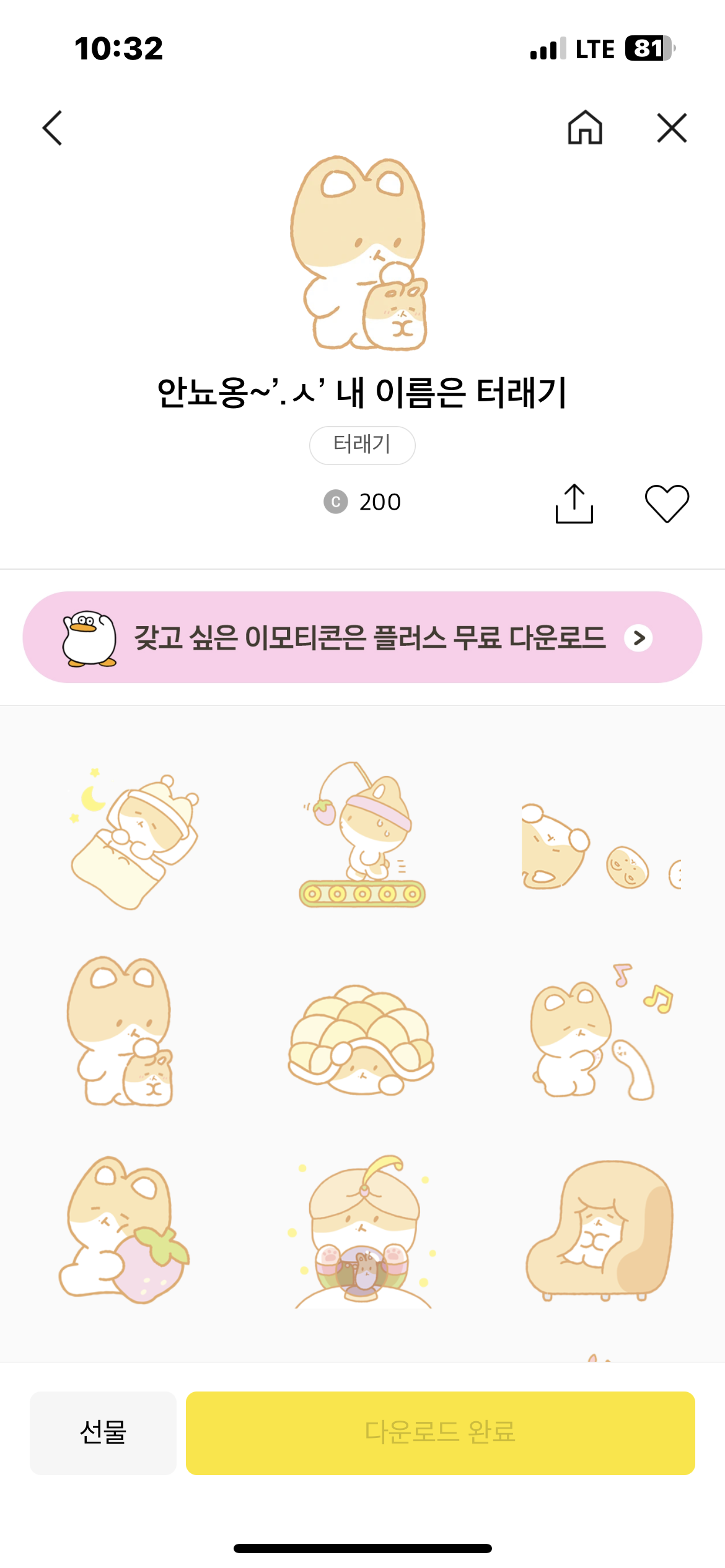This screenshot has width=725, height=1568.
Task: Tap the back arrow to go to previous page
Action: pyautogui.click(x=54, y=129)
